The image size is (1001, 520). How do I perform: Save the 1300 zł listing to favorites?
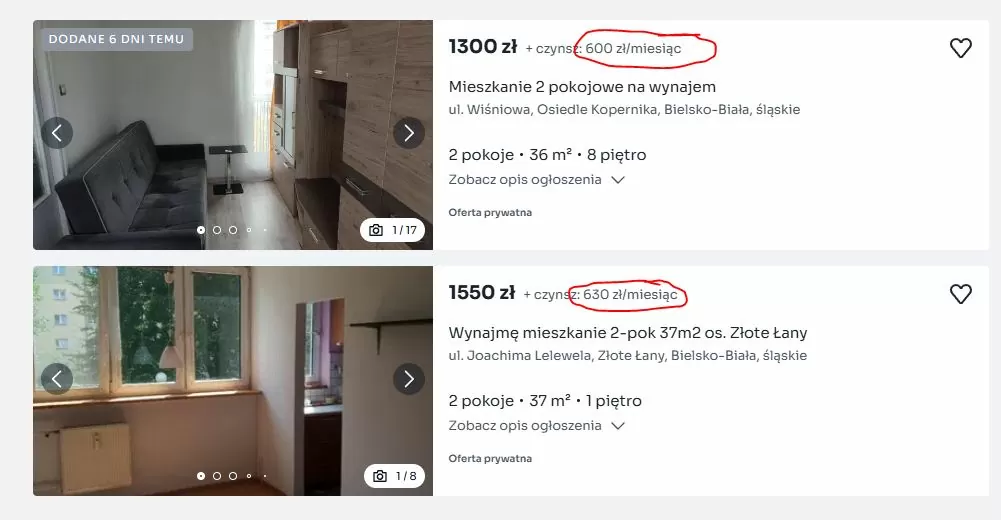tap(960, 48)
